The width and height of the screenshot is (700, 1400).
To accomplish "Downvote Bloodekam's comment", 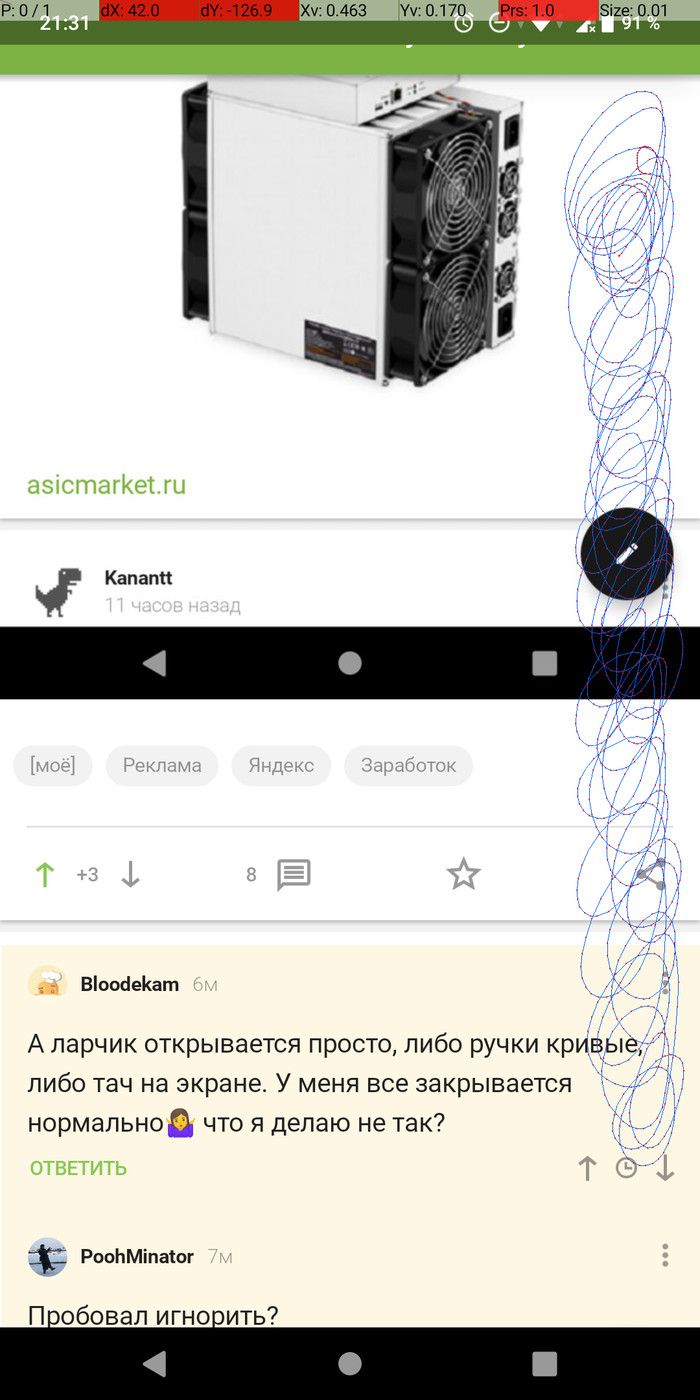I will pos(665,1168).
